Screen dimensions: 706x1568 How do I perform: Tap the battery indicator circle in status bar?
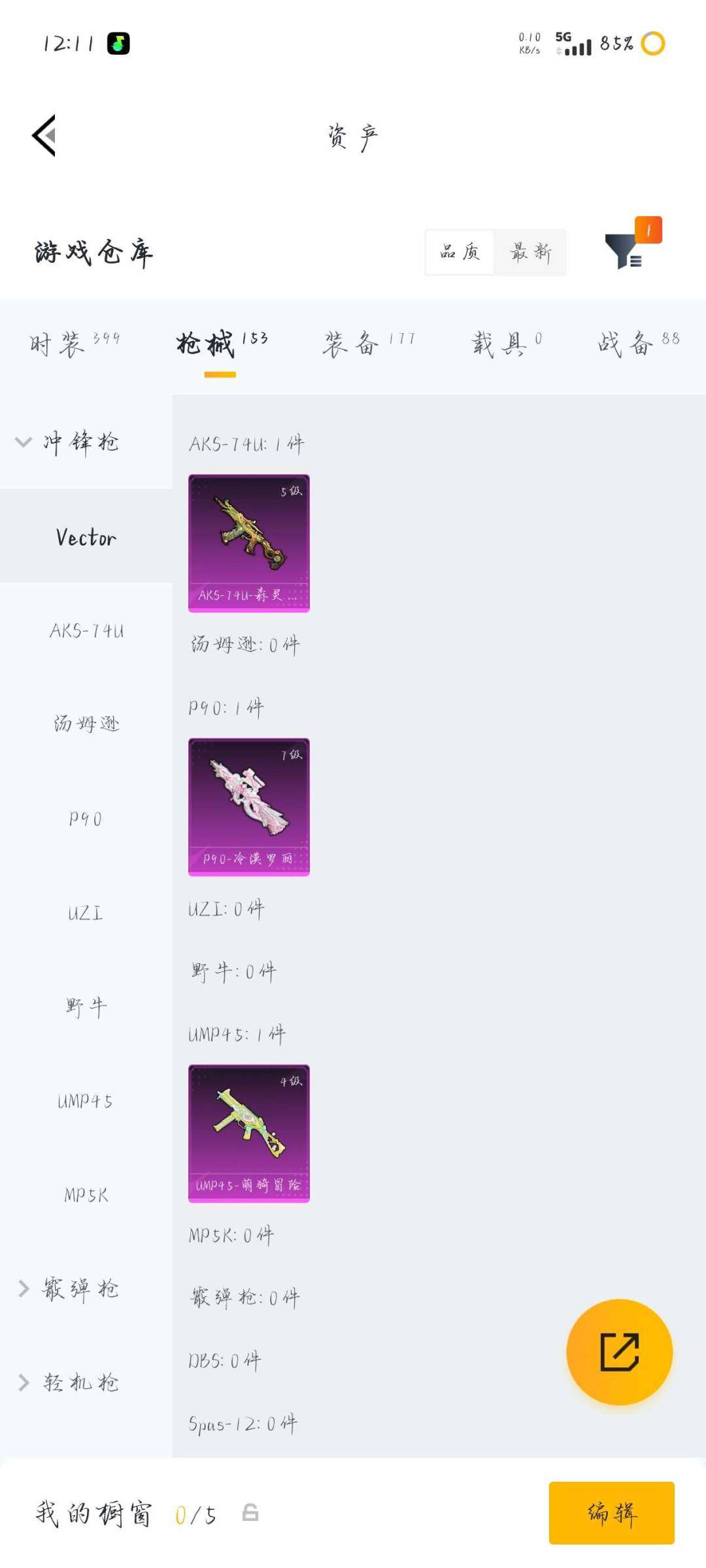[x=652, y=42]
